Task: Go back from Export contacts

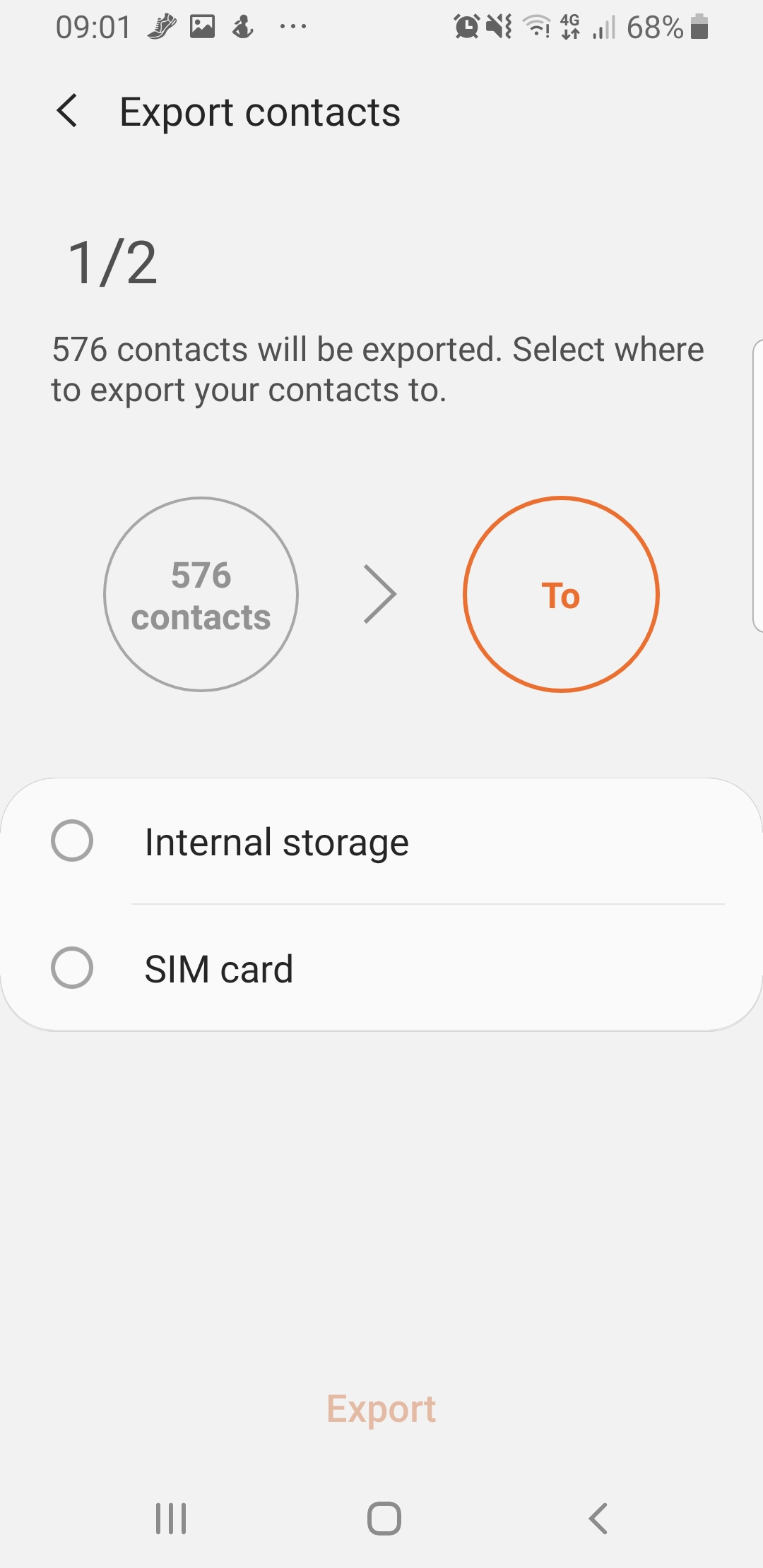Action: tap(67, 112)
